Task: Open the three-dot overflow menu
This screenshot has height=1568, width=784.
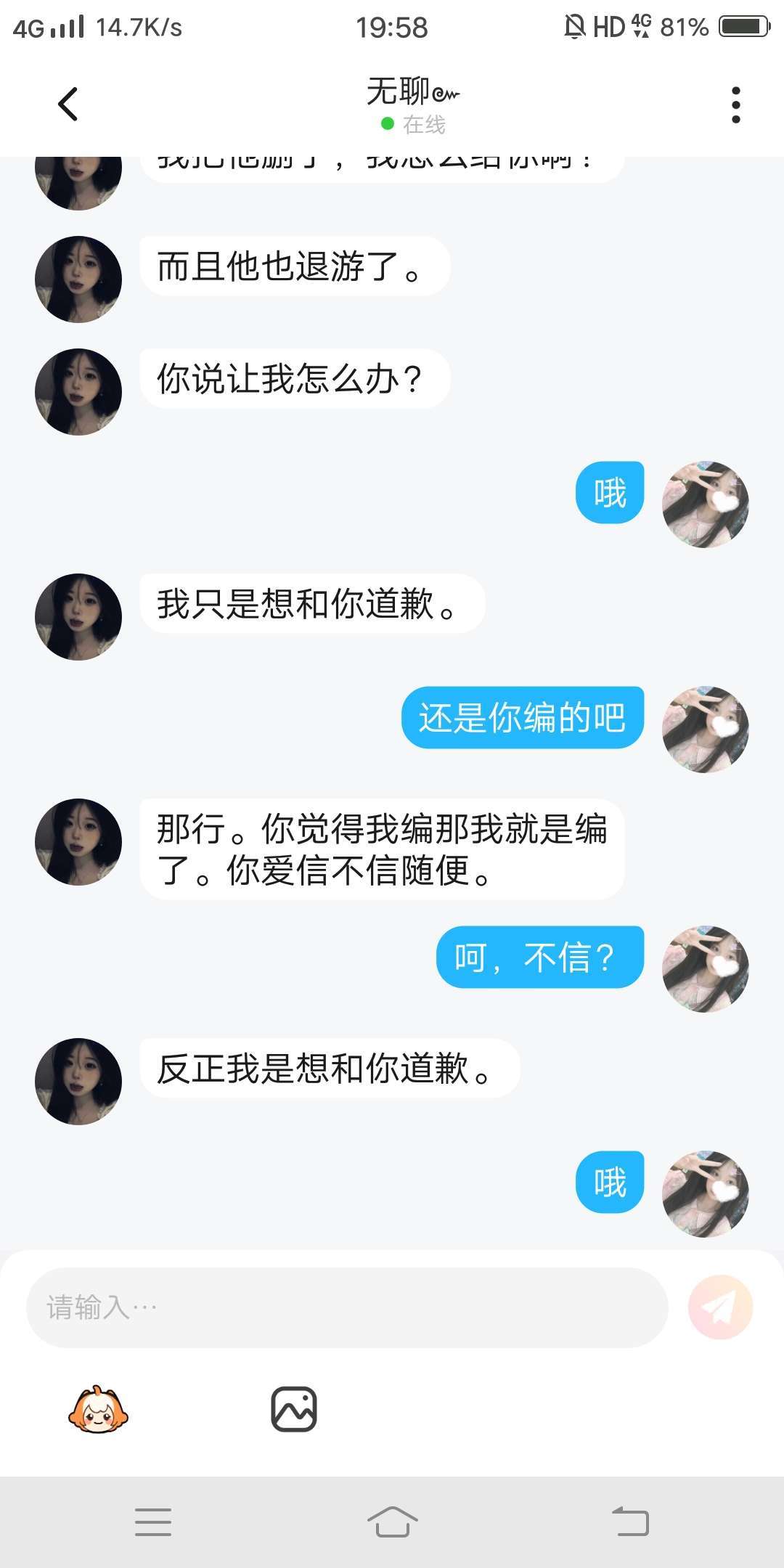Action: 735,105
